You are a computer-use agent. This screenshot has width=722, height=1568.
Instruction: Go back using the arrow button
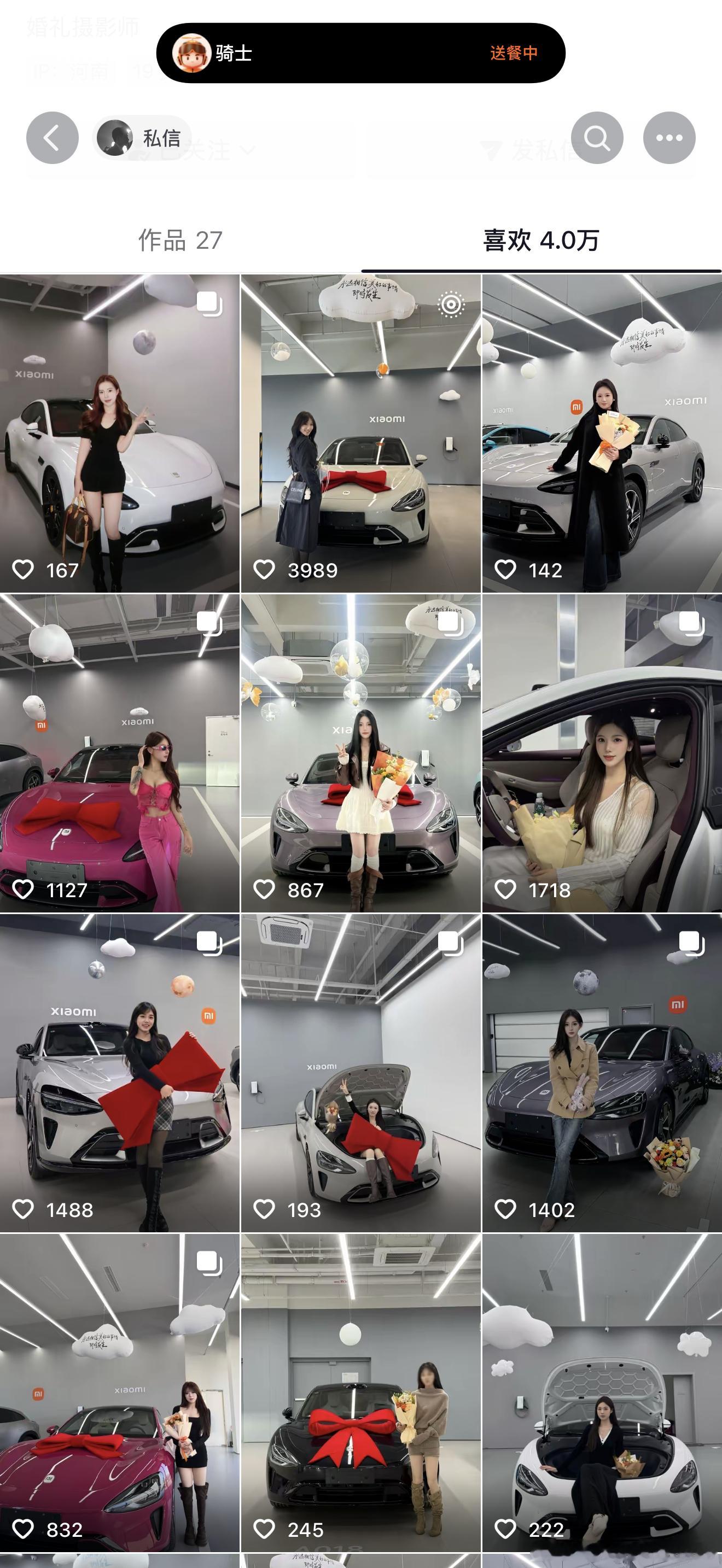[53, 138]
